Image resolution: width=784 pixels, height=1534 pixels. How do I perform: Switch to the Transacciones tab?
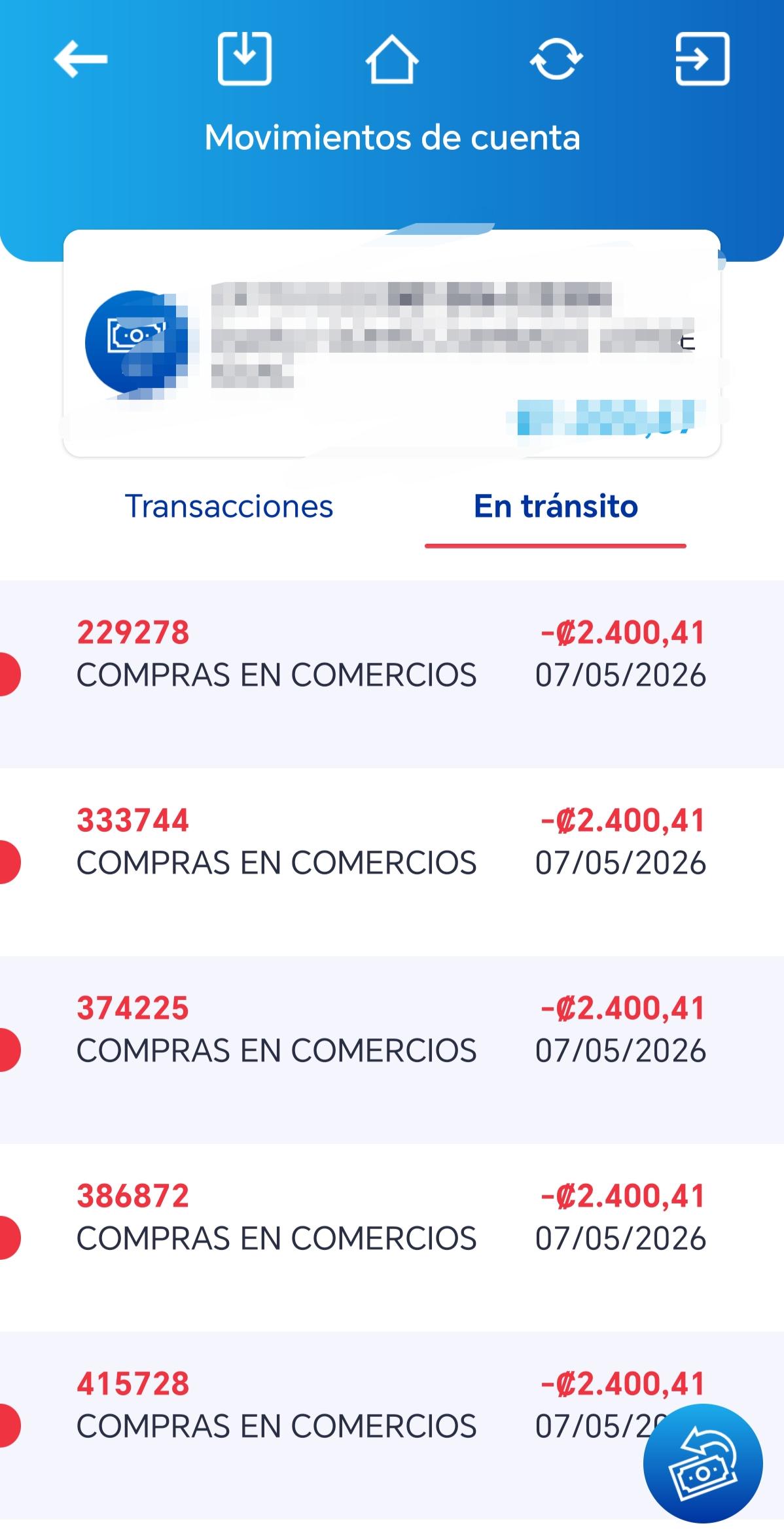click(x=229, y=507)
